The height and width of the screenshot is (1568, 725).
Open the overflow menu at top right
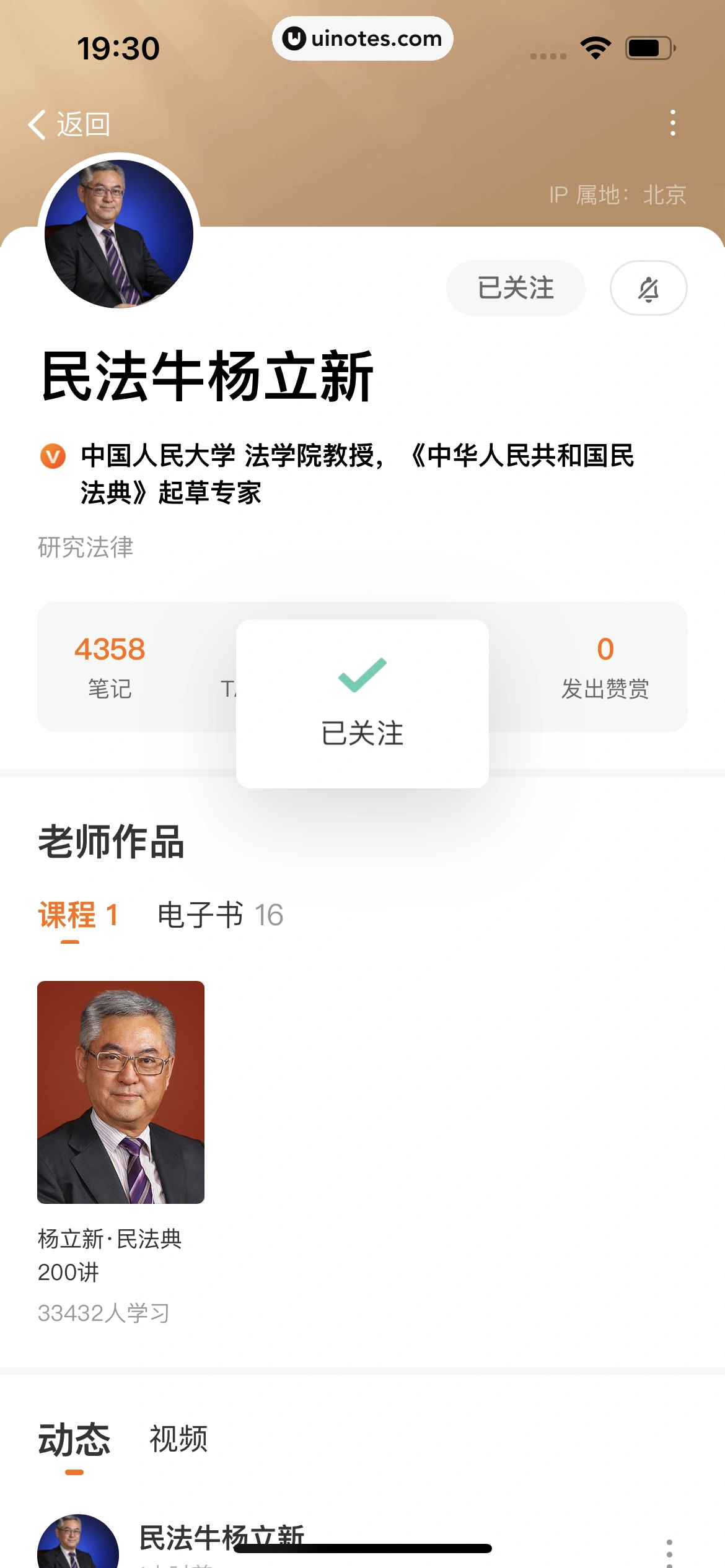click(672, 123)
